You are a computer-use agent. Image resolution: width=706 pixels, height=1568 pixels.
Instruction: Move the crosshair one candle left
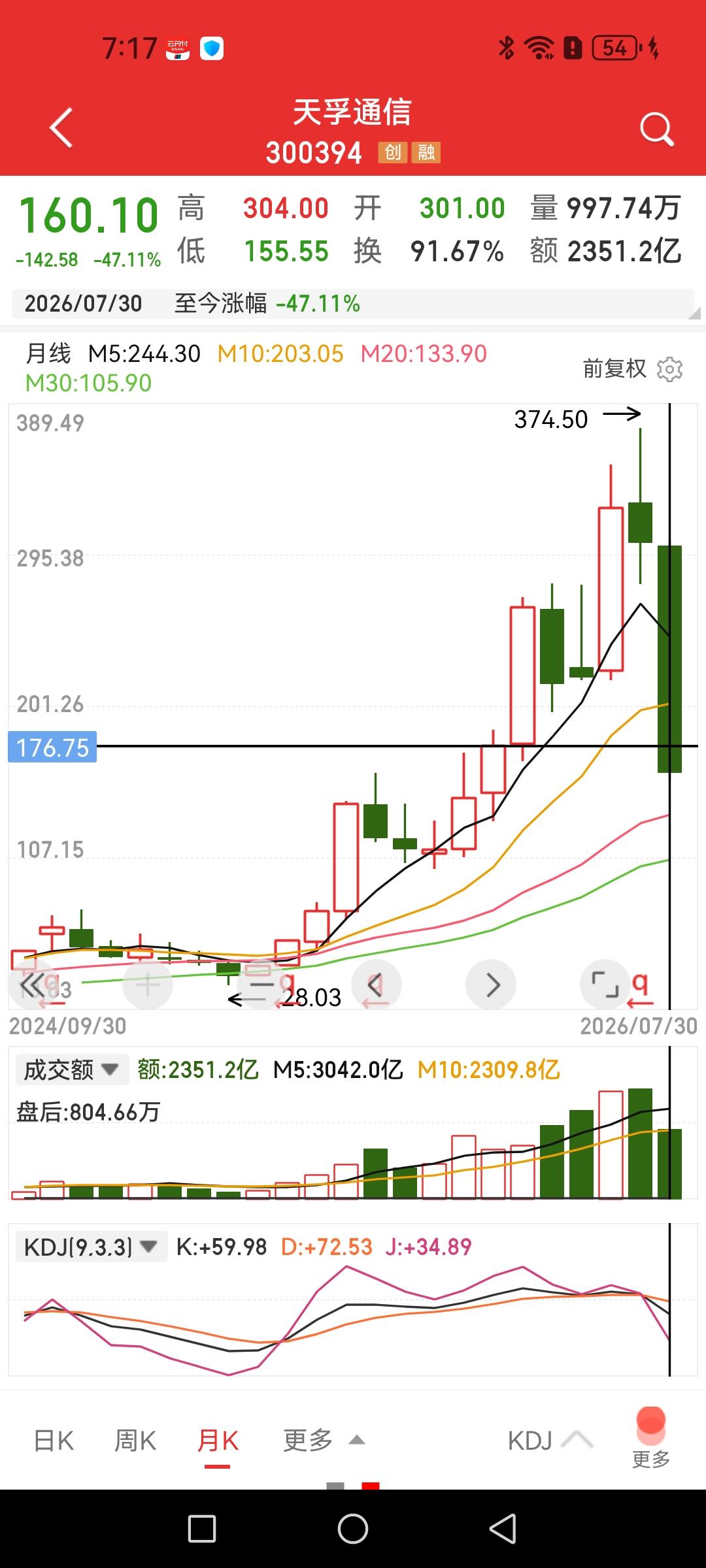coord(377,984)
